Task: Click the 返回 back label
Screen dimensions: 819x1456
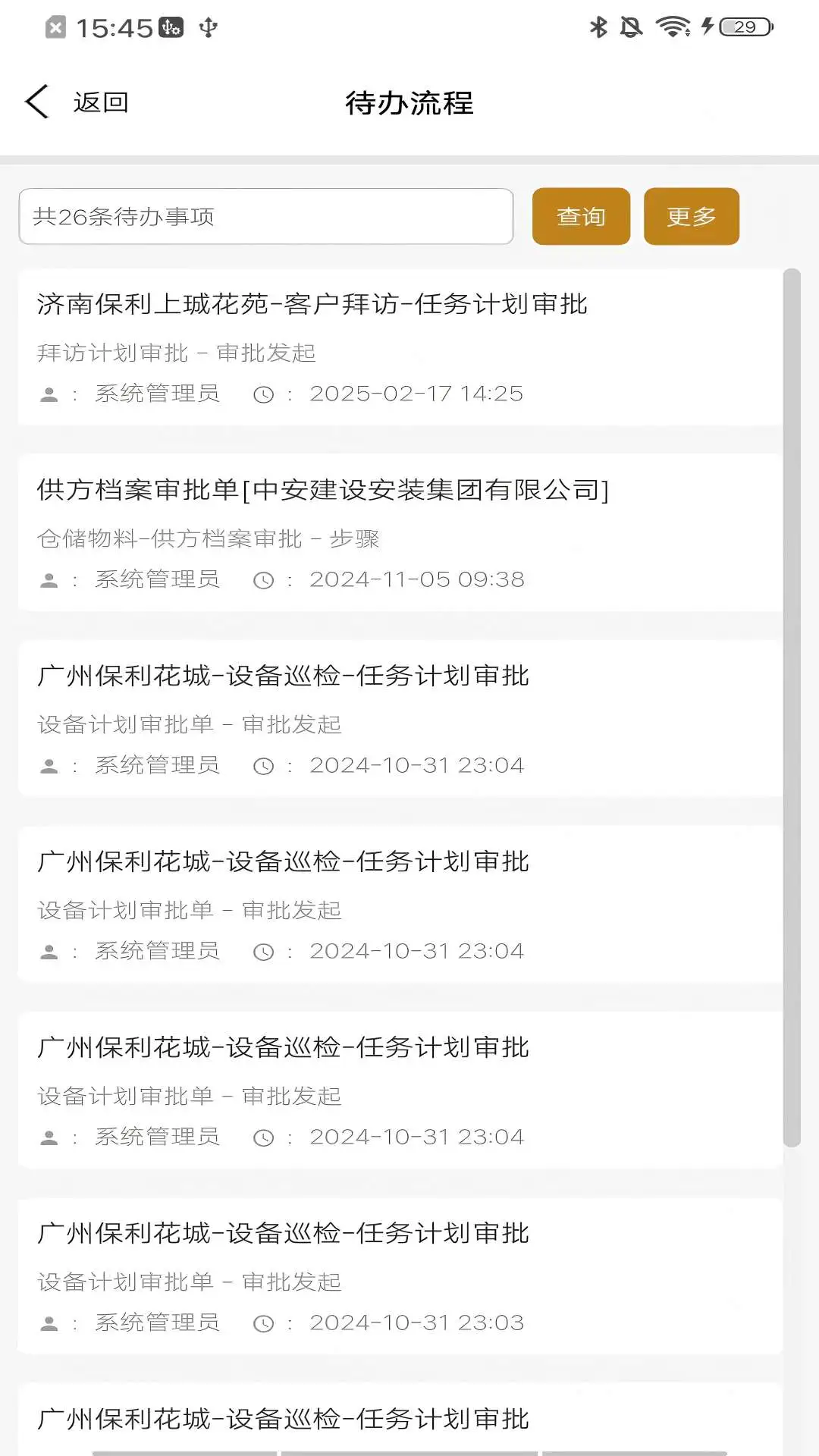Action: pyautogui.click(x=100, y=101)
